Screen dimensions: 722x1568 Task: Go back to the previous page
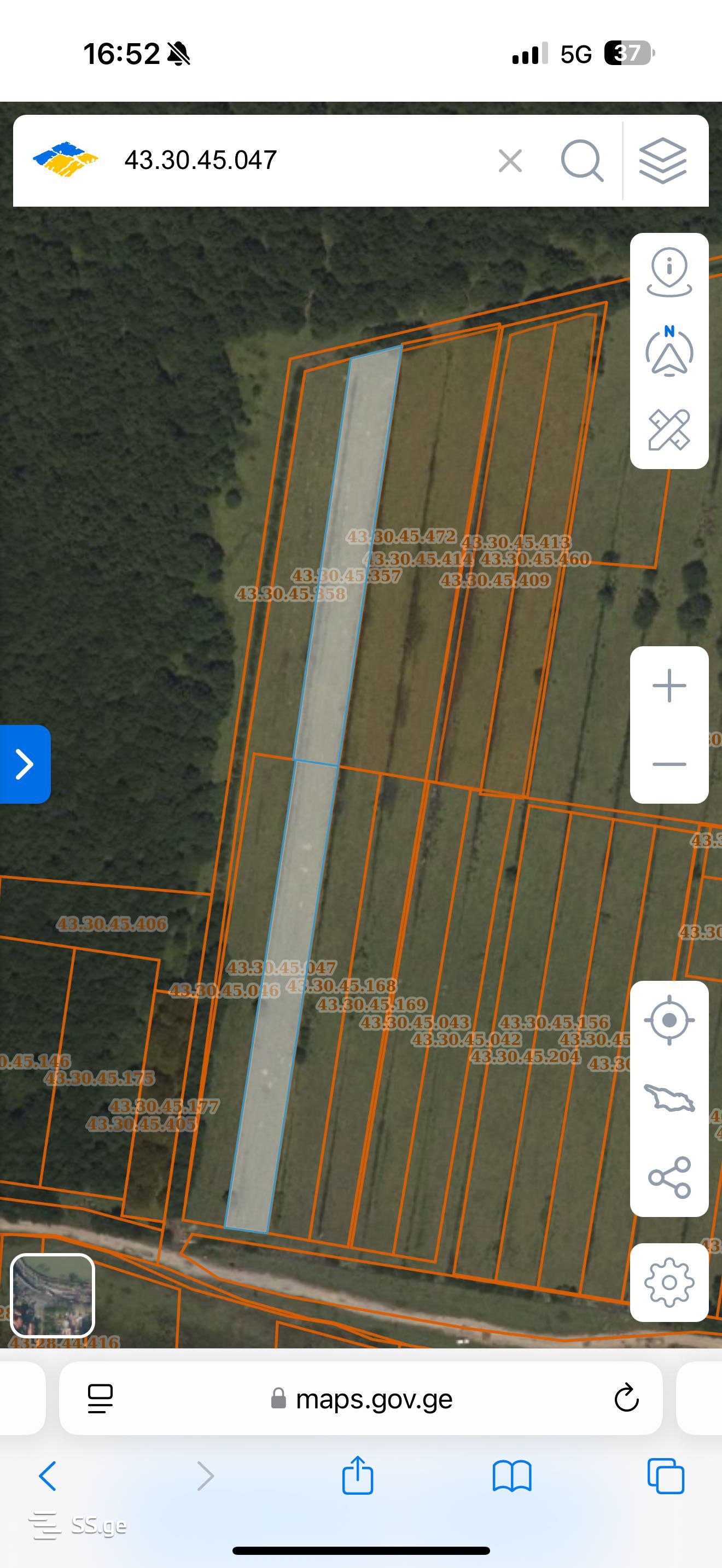click(x=48, y=1476)
